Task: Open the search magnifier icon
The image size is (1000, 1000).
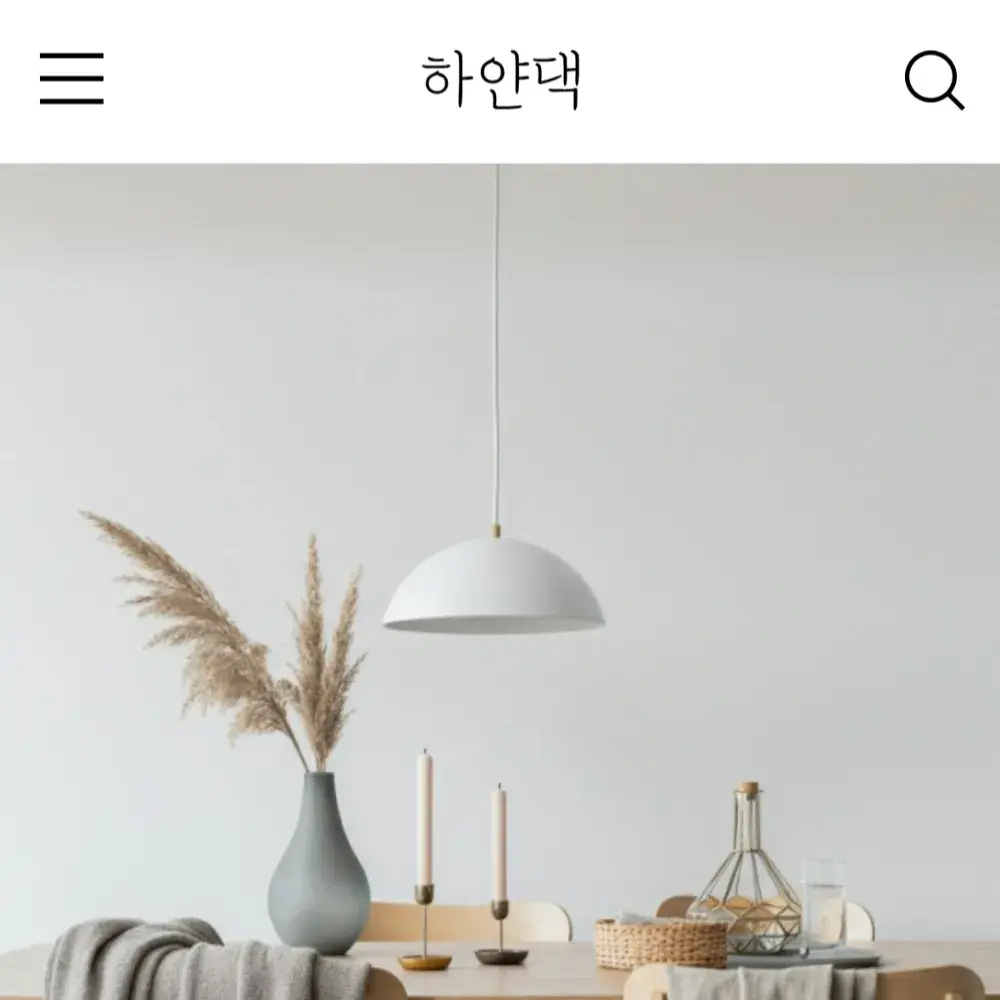Action: point(934,80)
